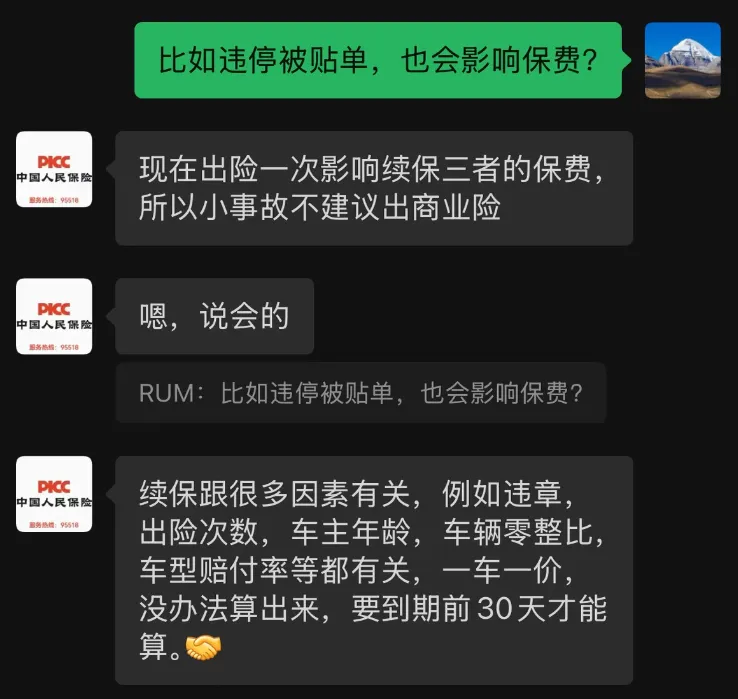Image resolution: width=738 pixels, height=699 pixels.
Task: Tap PICC avatar beside 嗯，说会的 message
Action: pos(54,316)
